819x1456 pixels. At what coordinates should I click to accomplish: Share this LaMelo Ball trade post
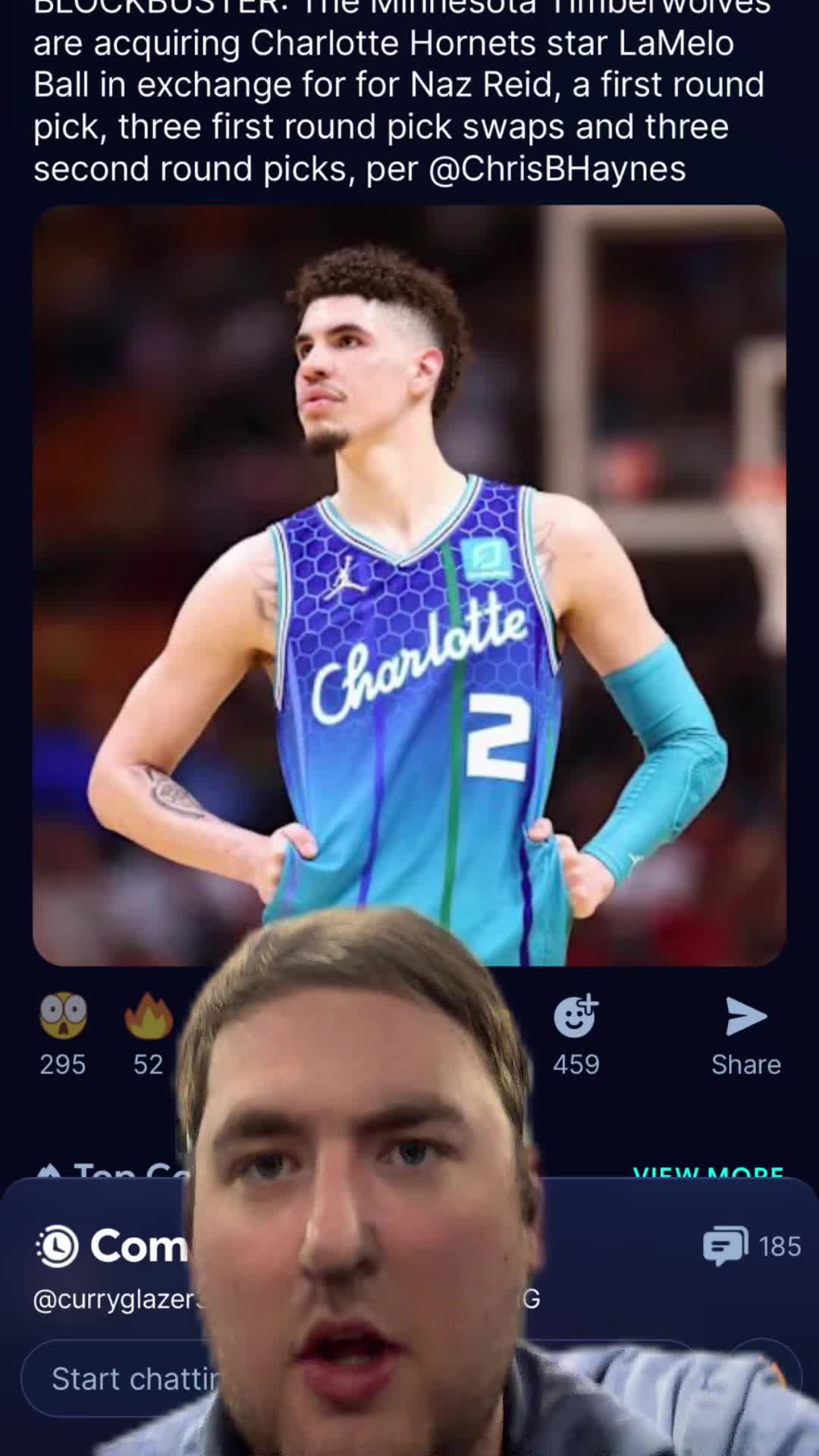tap(746, 1035)
